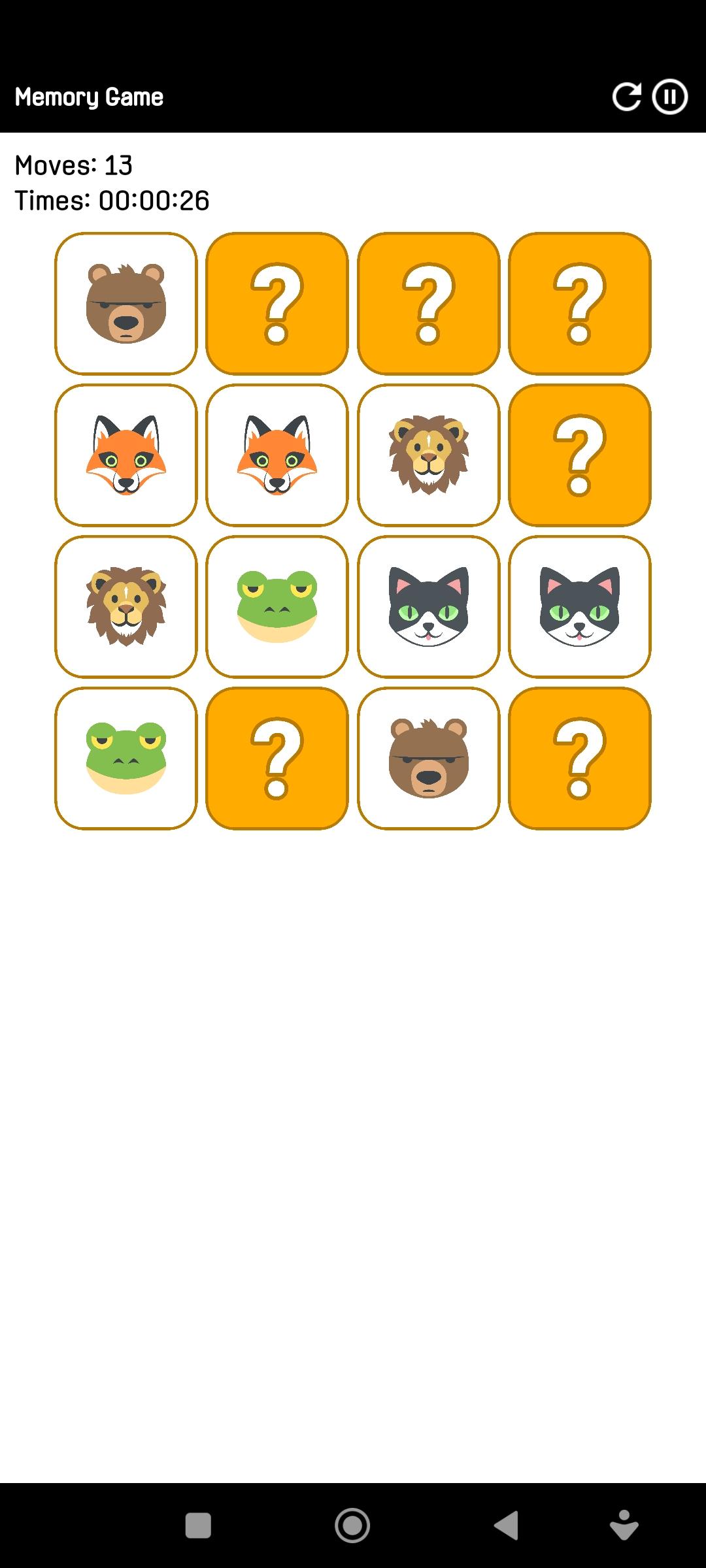Flip the hidden card directly above the fox-row lion
706x1568 pixels.
[x=429, y=304]
